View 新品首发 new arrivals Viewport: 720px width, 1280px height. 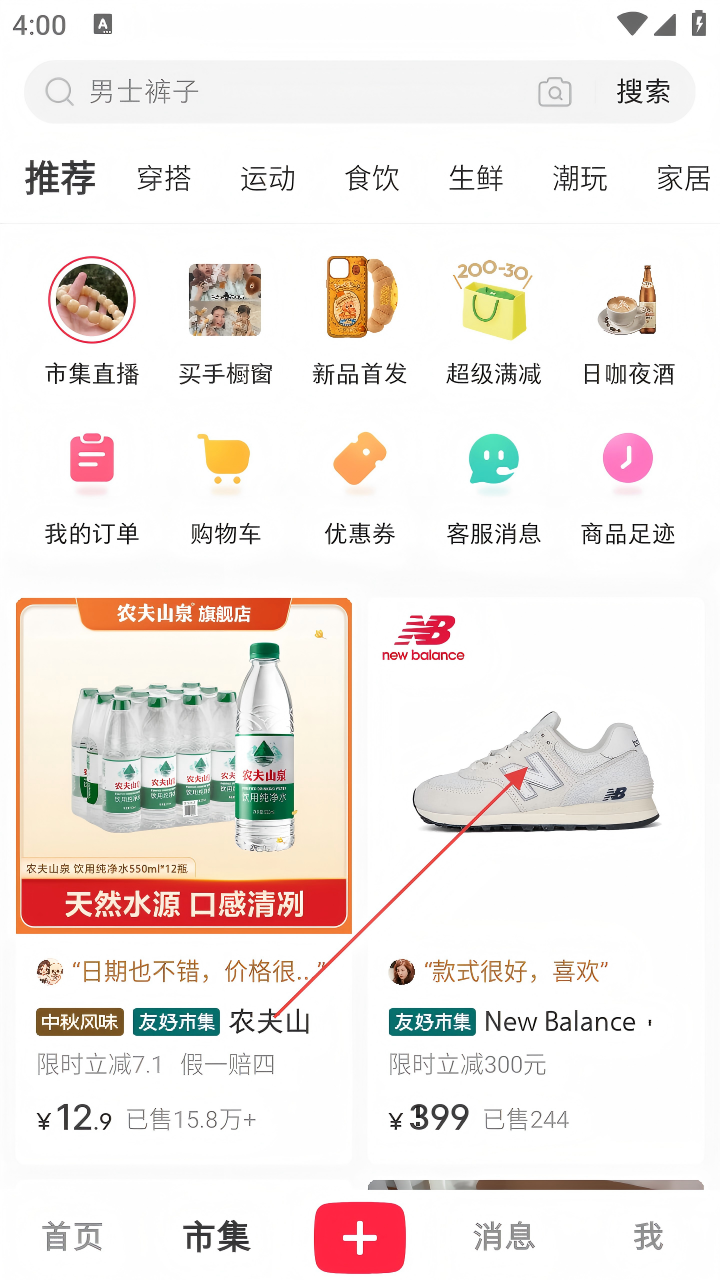360,322
